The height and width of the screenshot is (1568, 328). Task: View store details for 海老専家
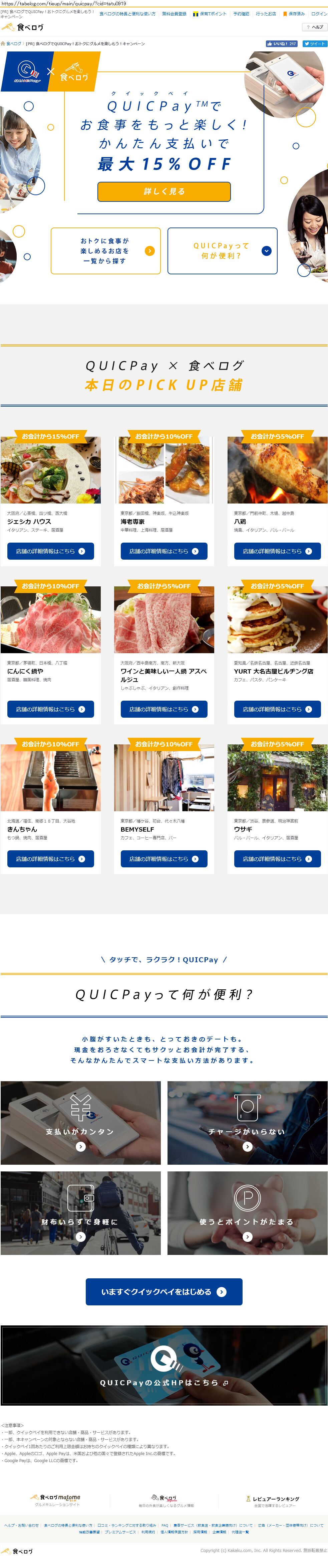click(164, 551)
